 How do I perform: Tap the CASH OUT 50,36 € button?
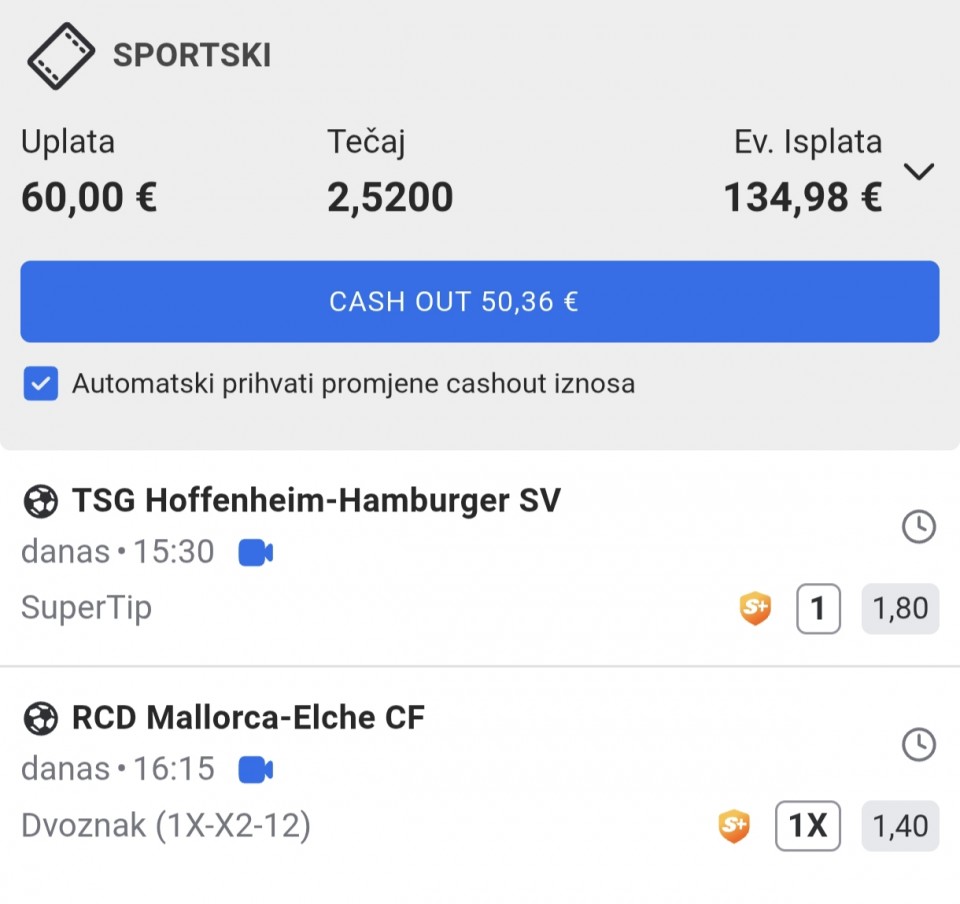pyautogui.click(x=480, y=302)
